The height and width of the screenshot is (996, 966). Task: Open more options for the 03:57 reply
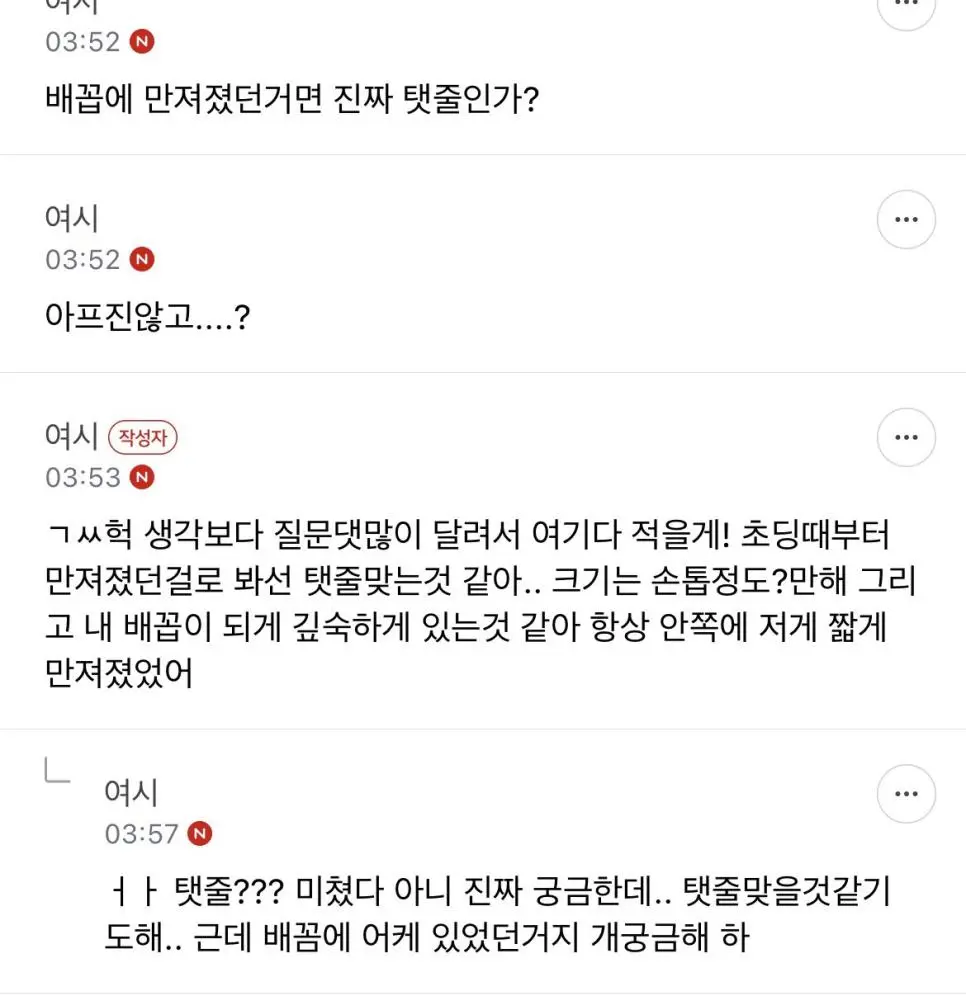tap(906, 793)
